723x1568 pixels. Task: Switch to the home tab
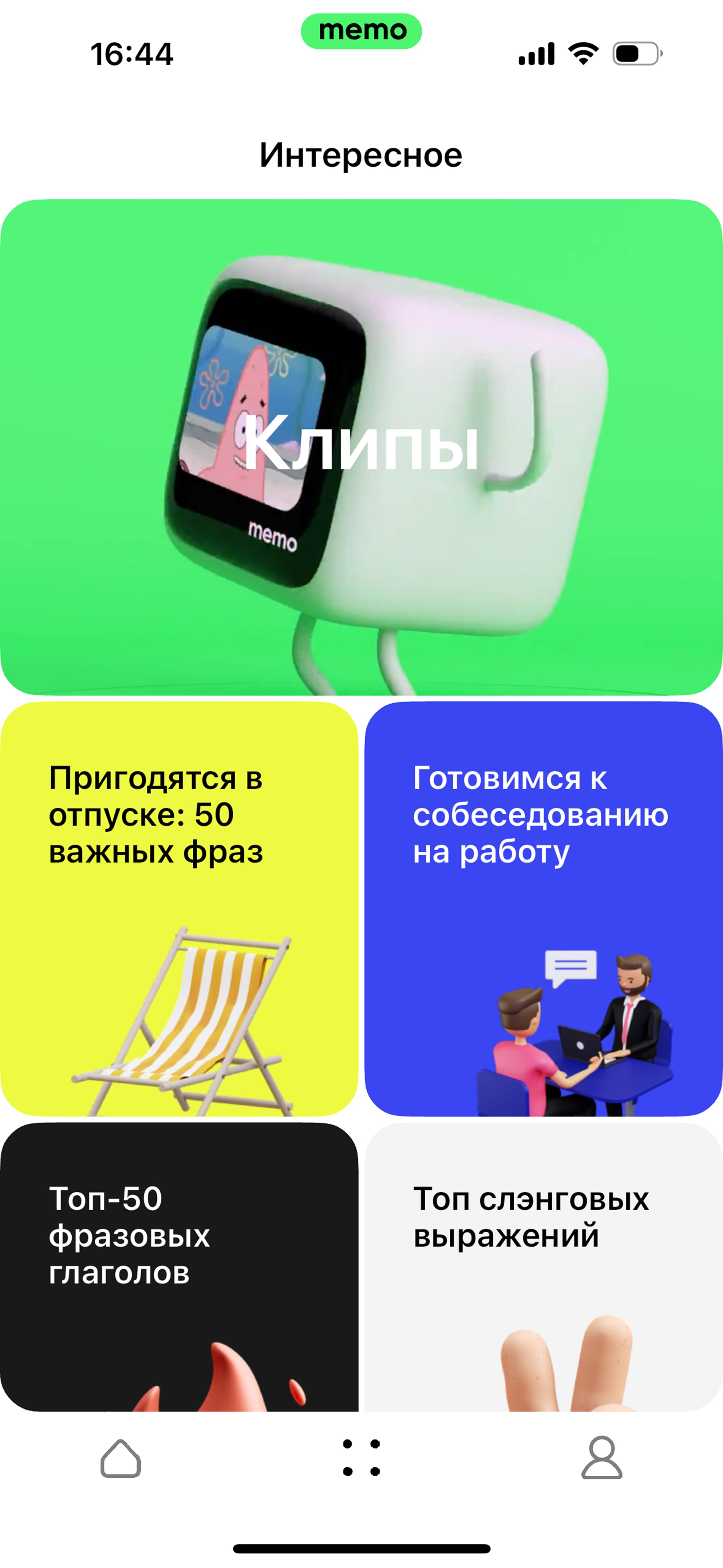coord(120,1458)
